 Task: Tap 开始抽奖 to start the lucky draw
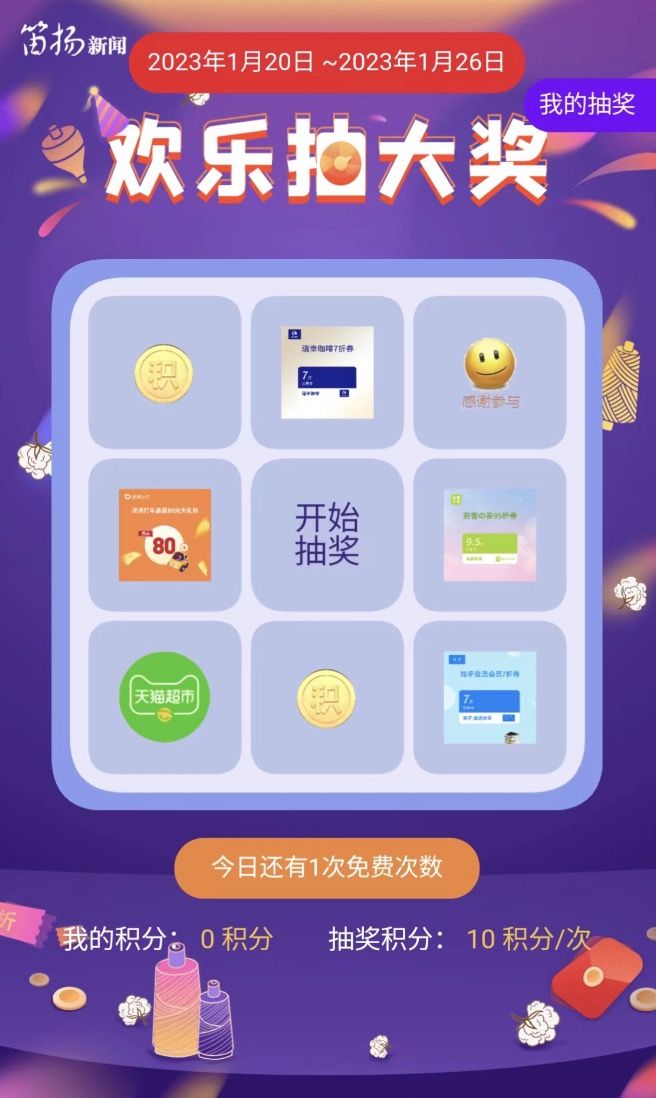(x=327, y=535)
